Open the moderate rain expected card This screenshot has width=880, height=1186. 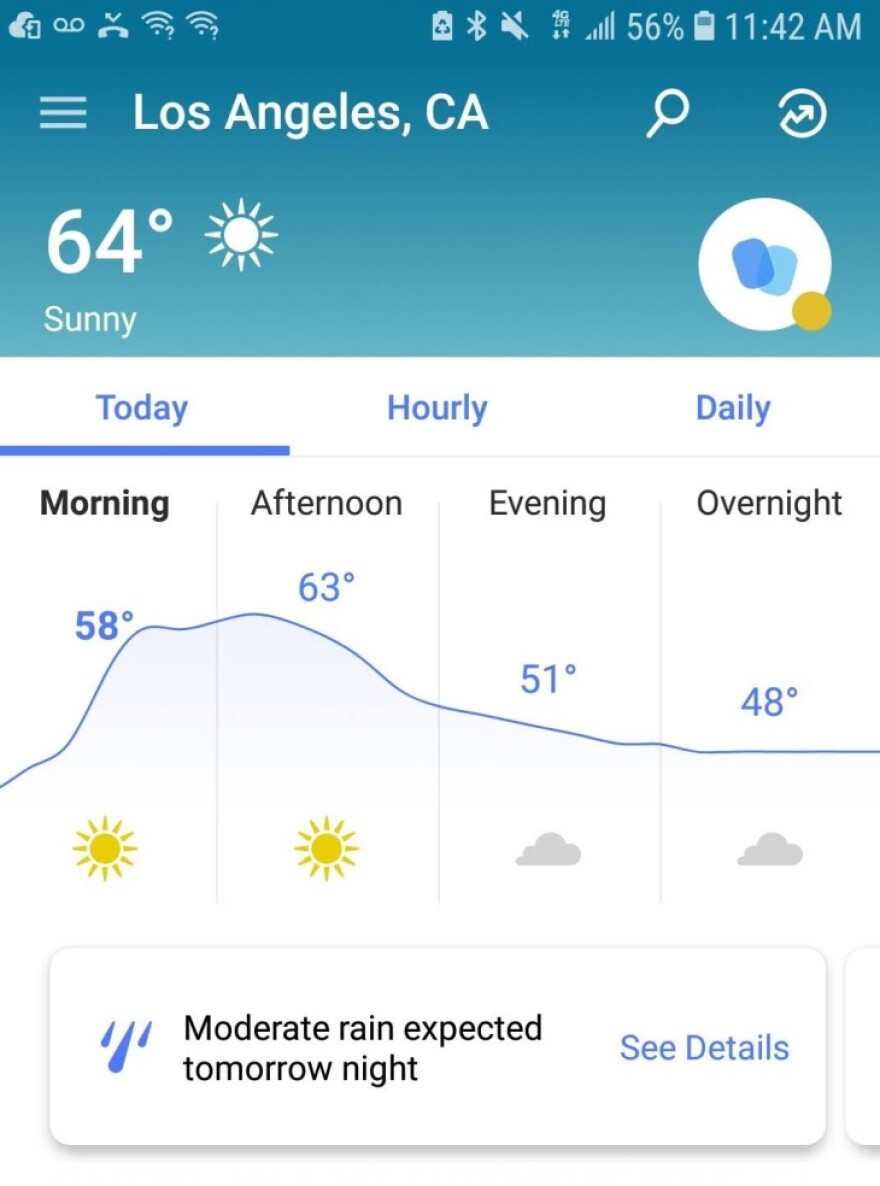[x=362, y=1047]
